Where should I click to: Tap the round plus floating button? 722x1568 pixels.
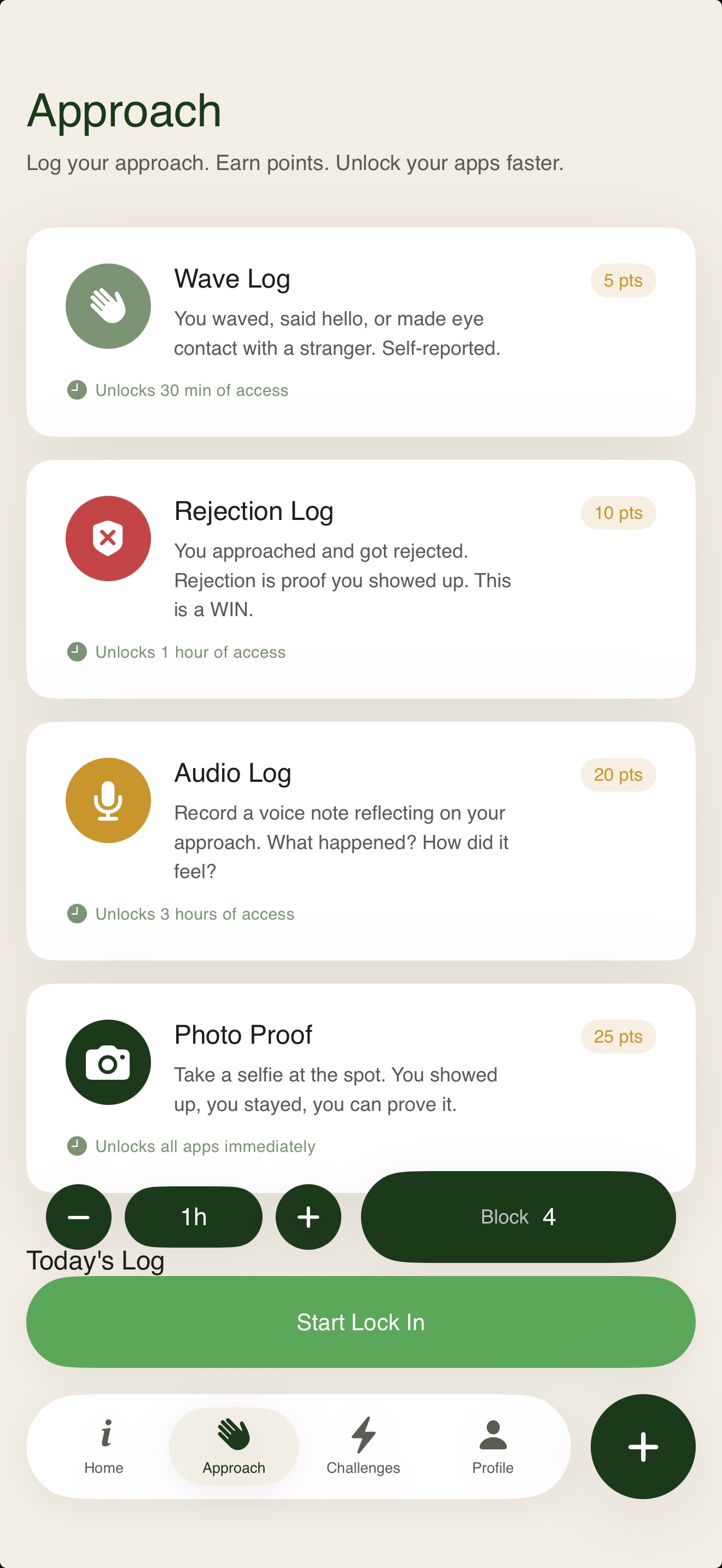(643, 1446)
